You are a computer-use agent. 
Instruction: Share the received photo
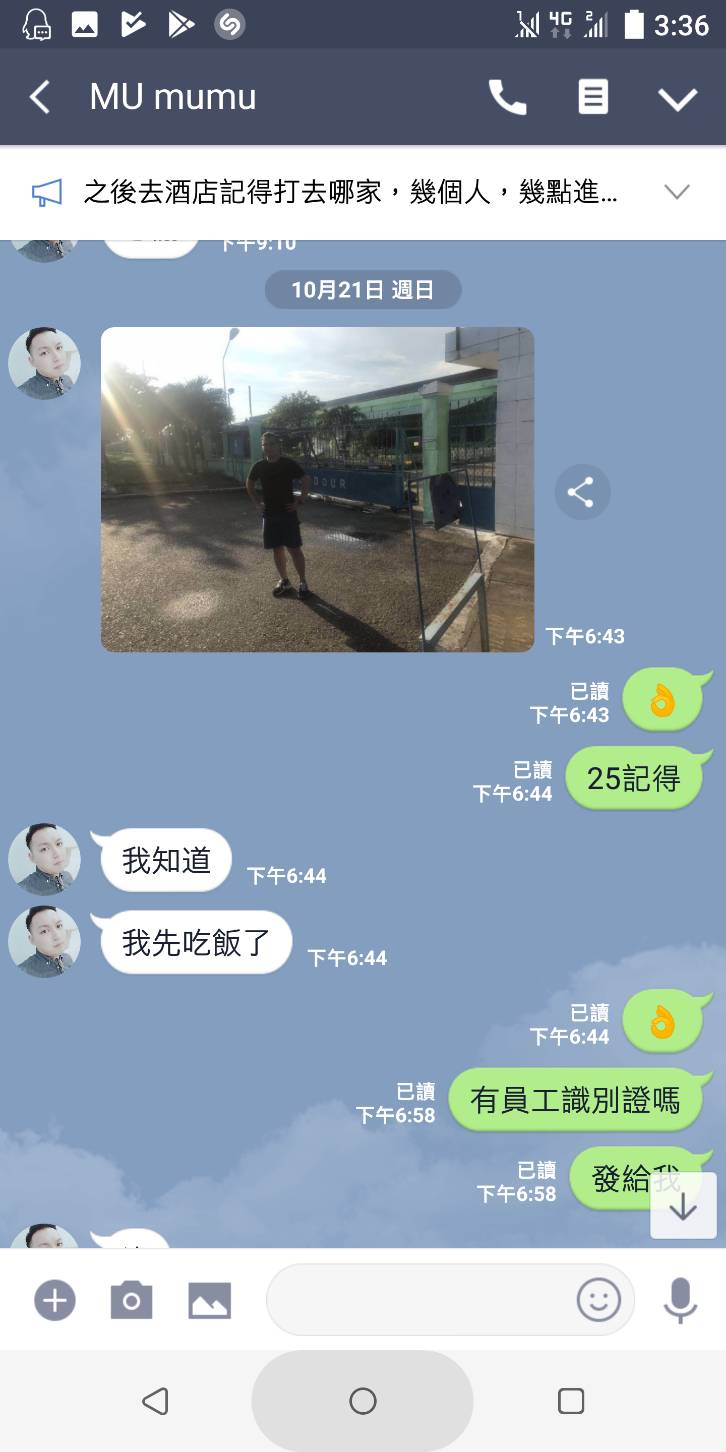(x=582, y=492)
